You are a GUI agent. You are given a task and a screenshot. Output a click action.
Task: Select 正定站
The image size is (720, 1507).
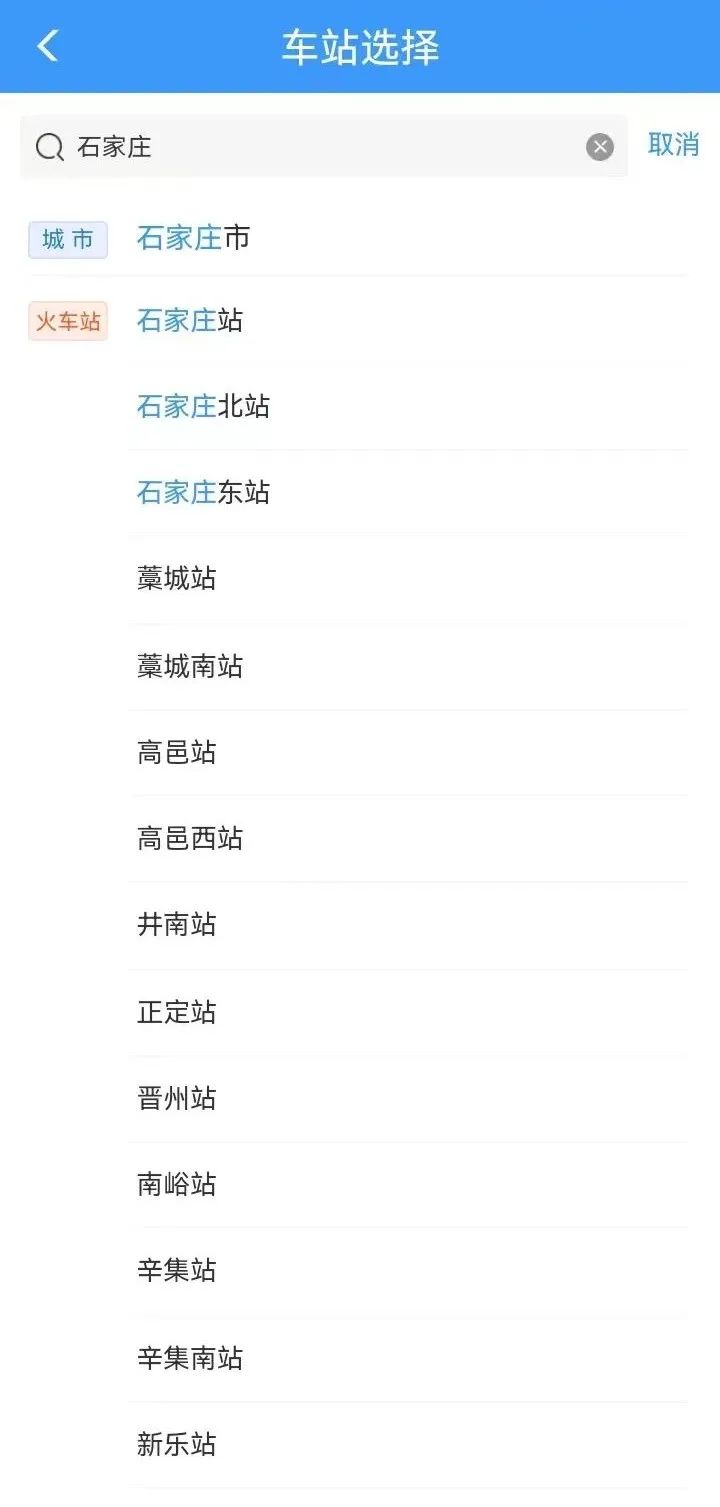(x=177, y=1012)
